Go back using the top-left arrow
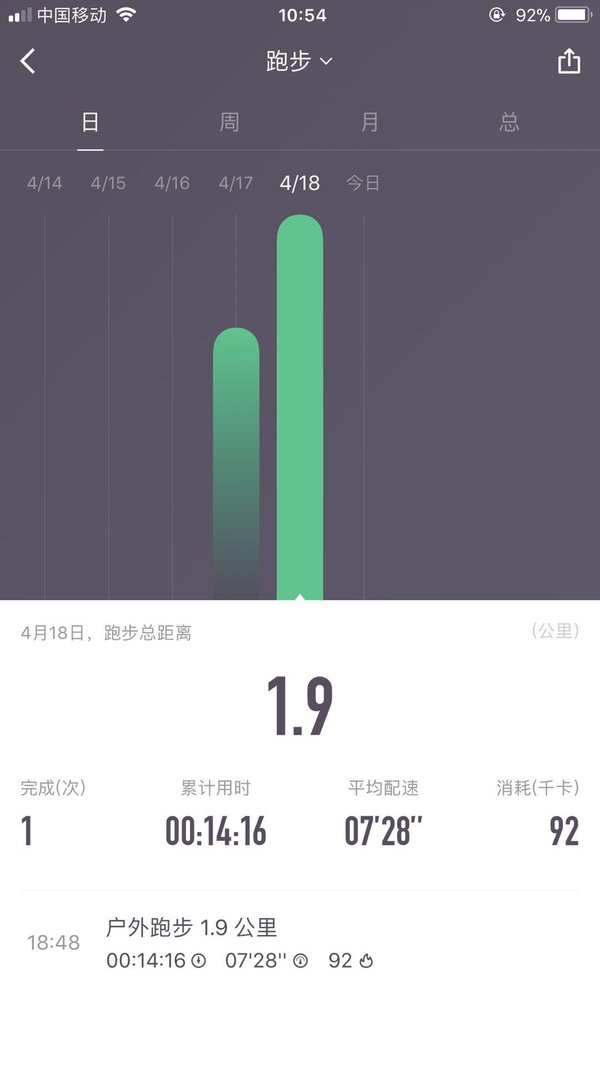This screenshot has width=600, height=1067. pos(28,61)
